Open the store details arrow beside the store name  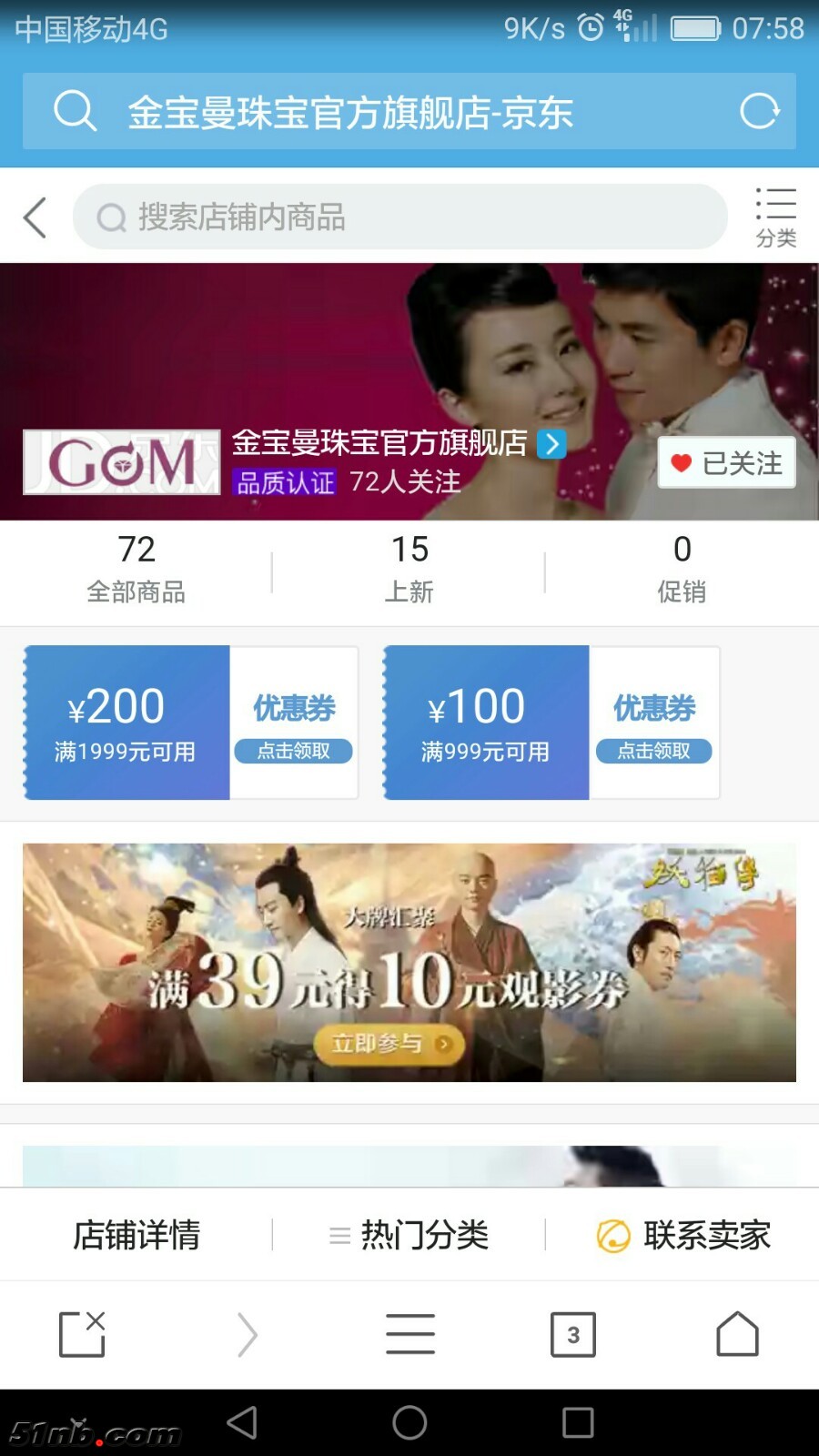(x=551, y=443)
